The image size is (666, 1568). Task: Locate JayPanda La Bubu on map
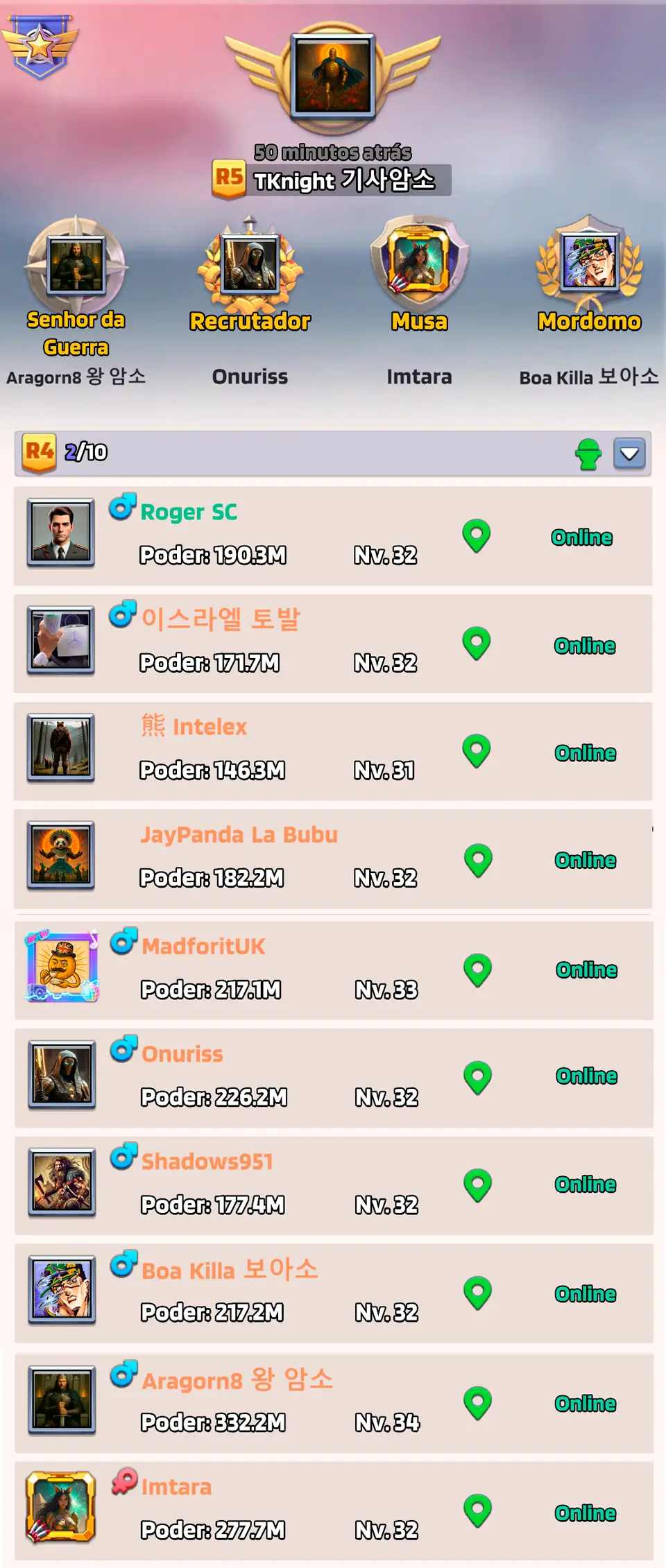point(478,860)
